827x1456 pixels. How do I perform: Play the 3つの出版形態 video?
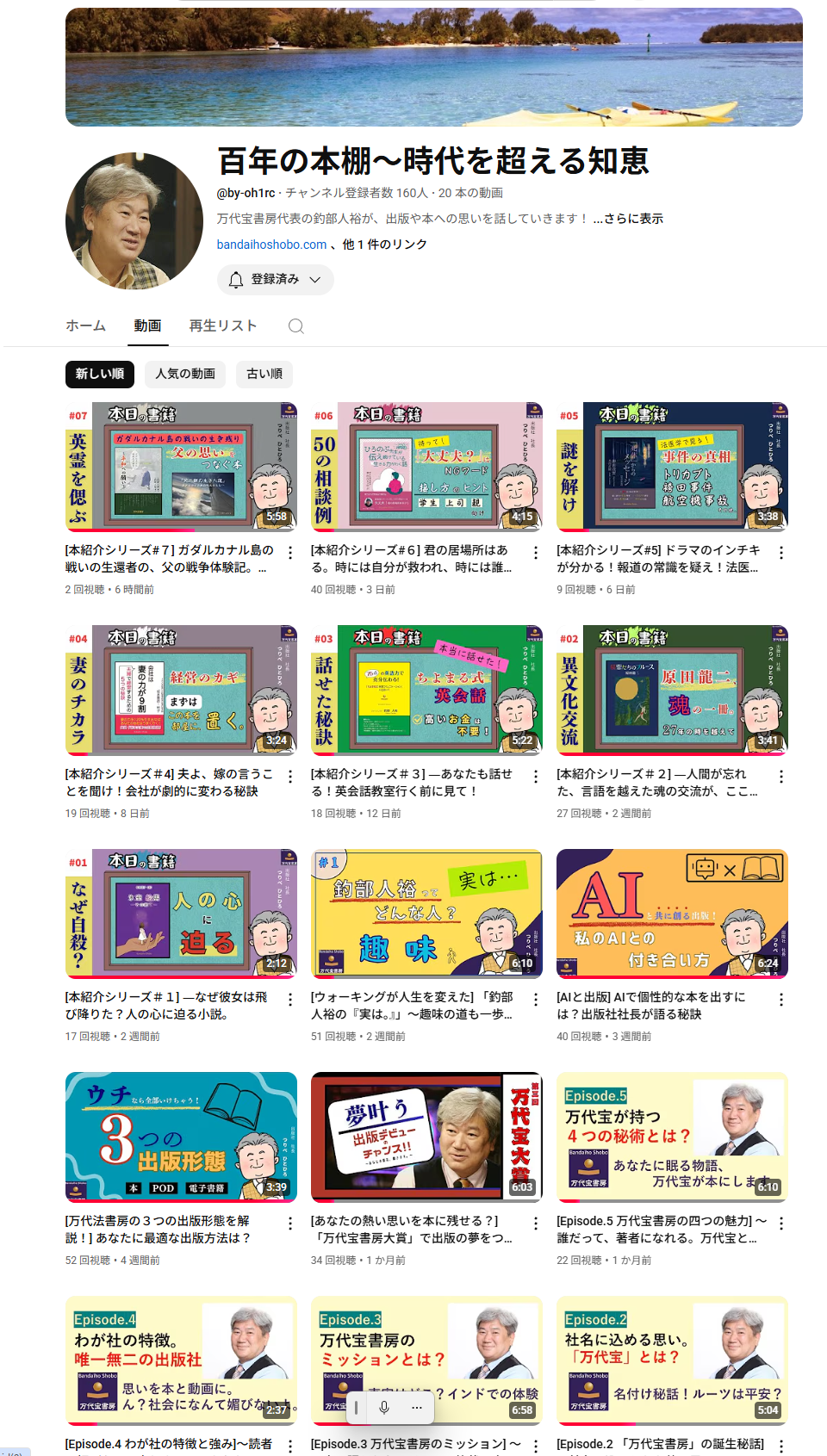181,1137
